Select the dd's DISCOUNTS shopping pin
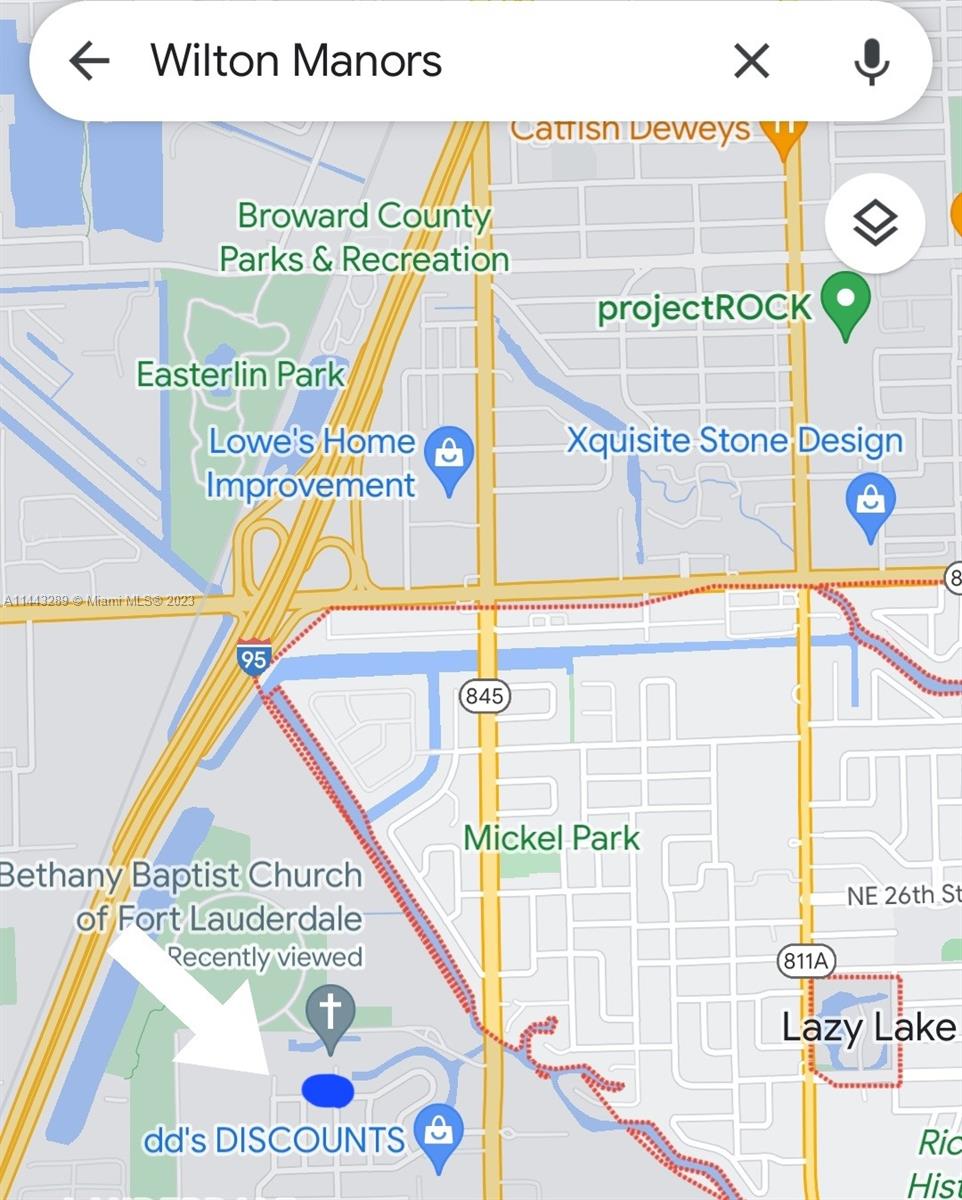 click(439, 1133)
